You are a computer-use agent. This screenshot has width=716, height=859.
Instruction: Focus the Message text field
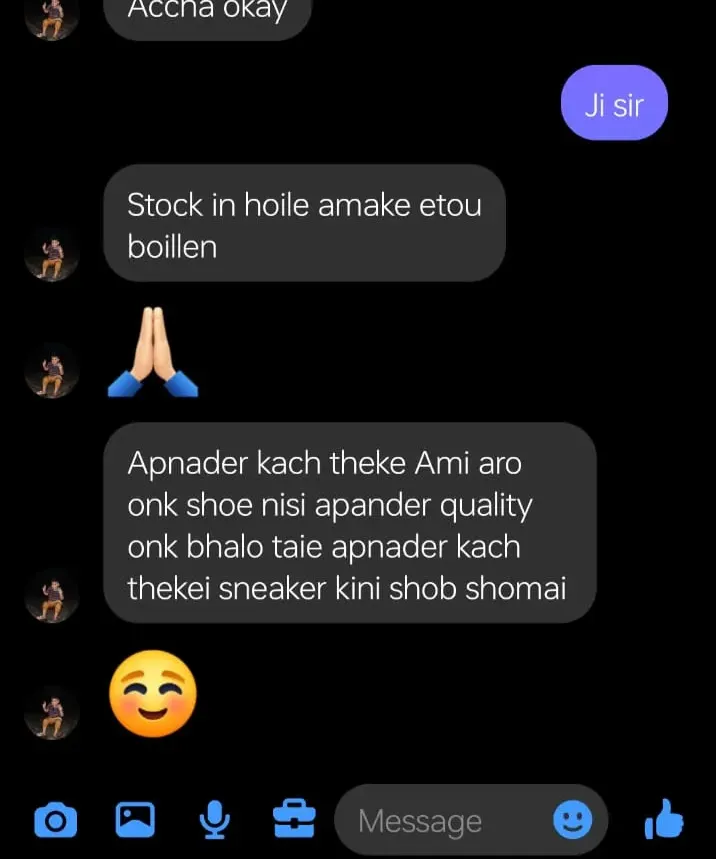coord(440,822)
